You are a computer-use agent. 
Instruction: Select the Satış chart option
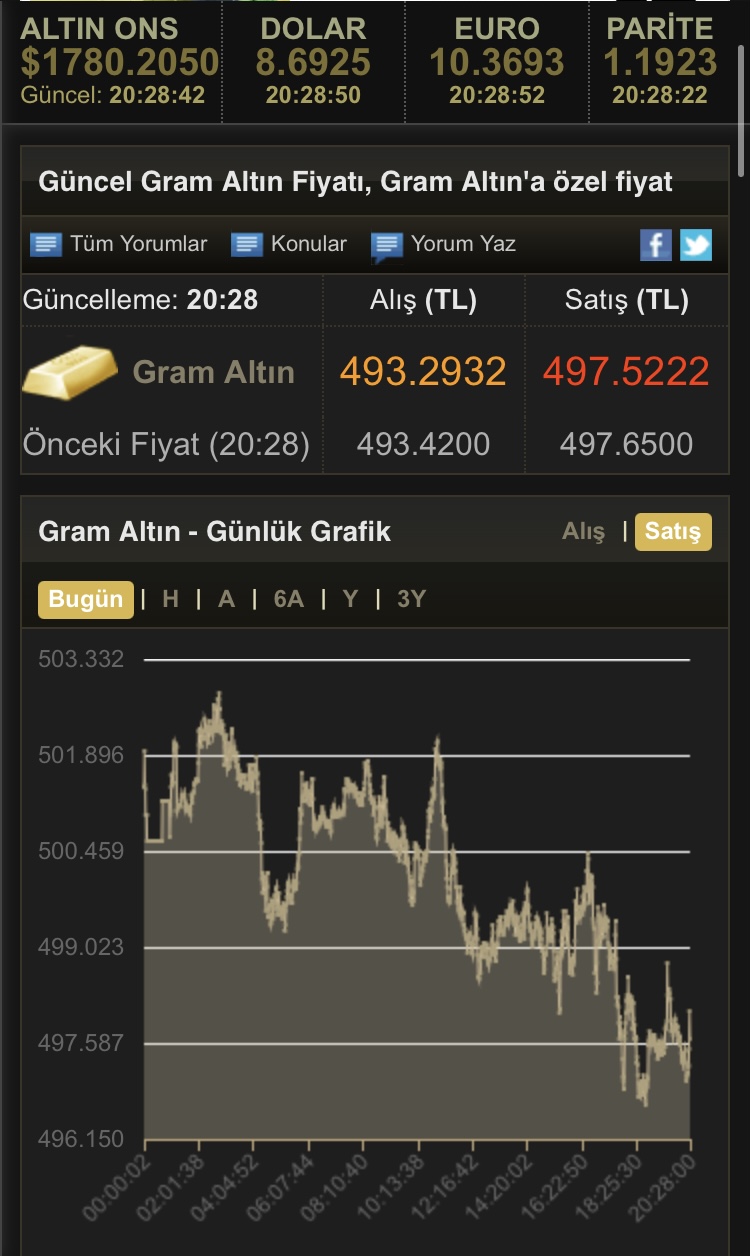click(x=673, y=532)
